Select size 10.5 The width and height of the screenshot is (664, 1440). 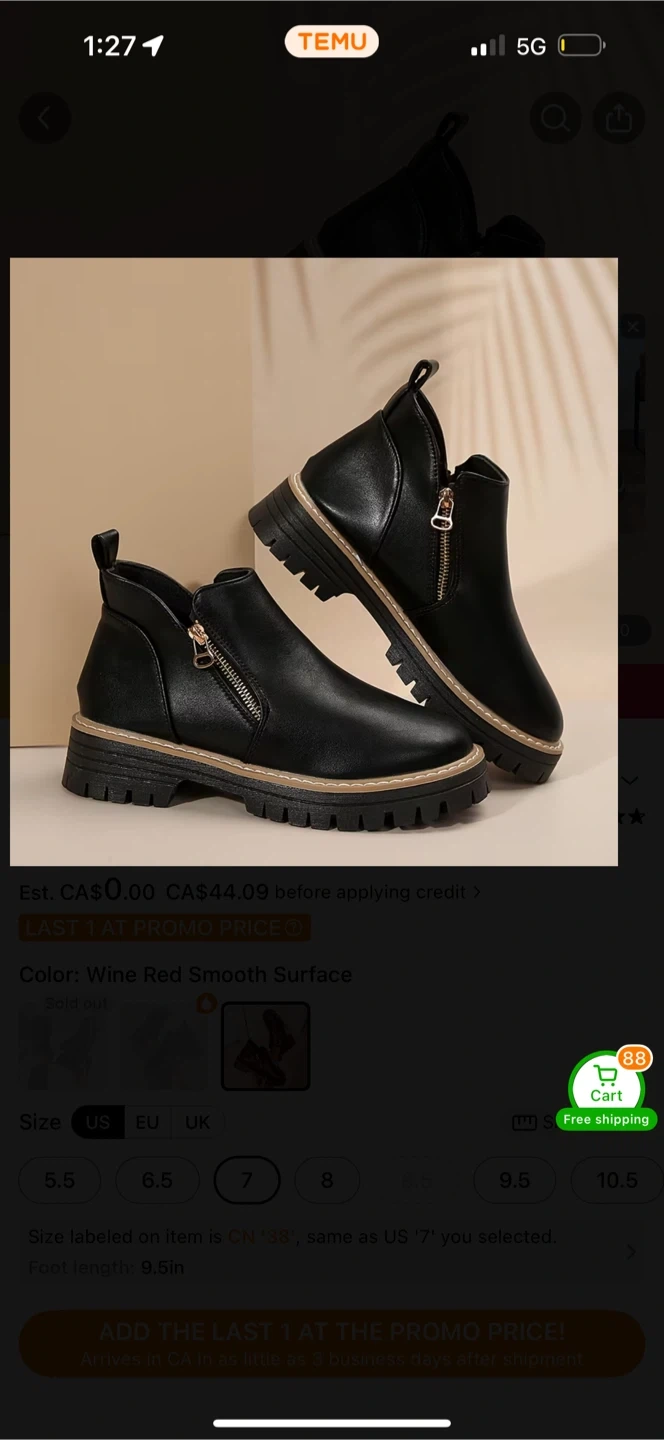pos(616,1180)
